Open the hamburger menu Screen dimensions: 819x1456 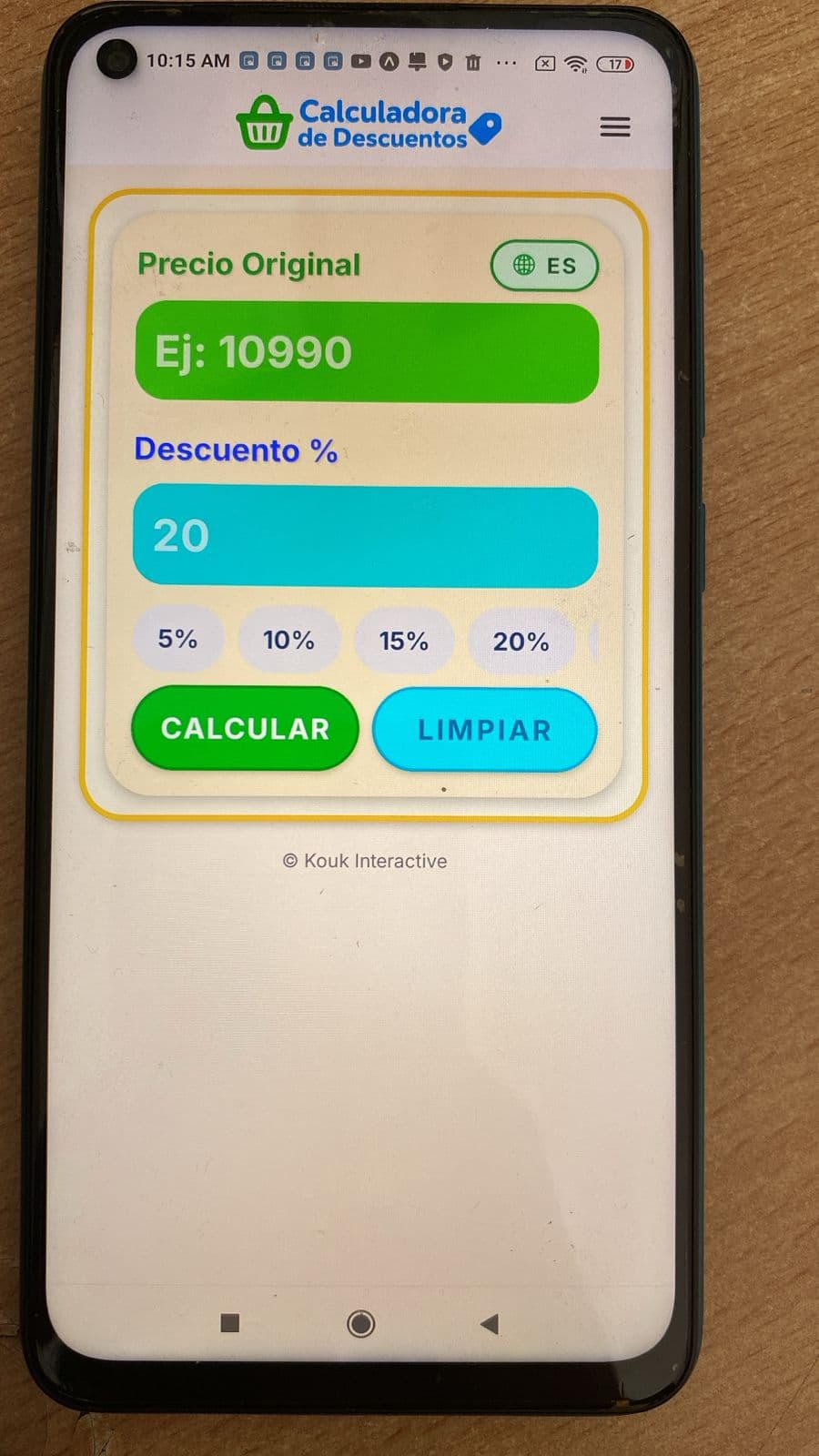coord(615,126)
